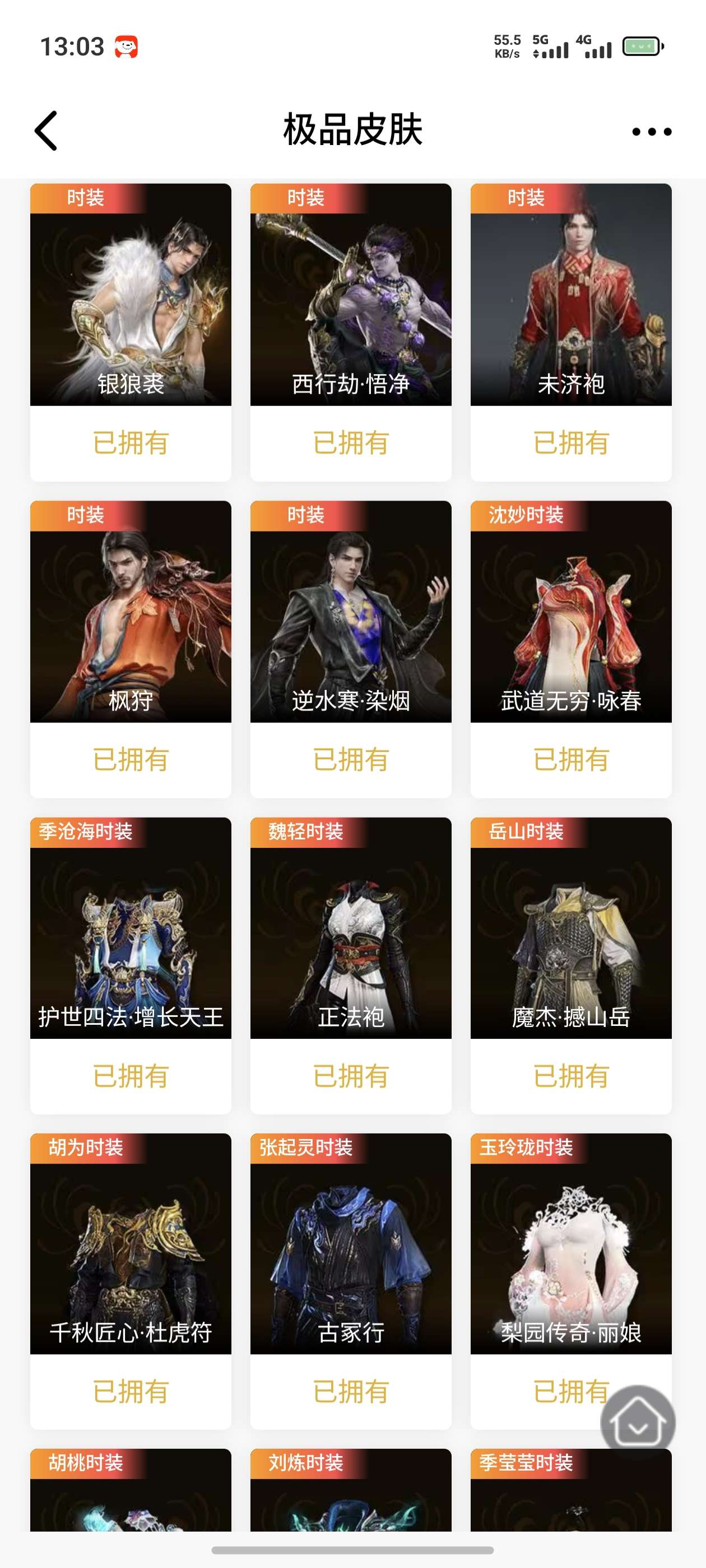Open the three-dot overflow menu
This screenshot has width=706, height=1568.
651,132
